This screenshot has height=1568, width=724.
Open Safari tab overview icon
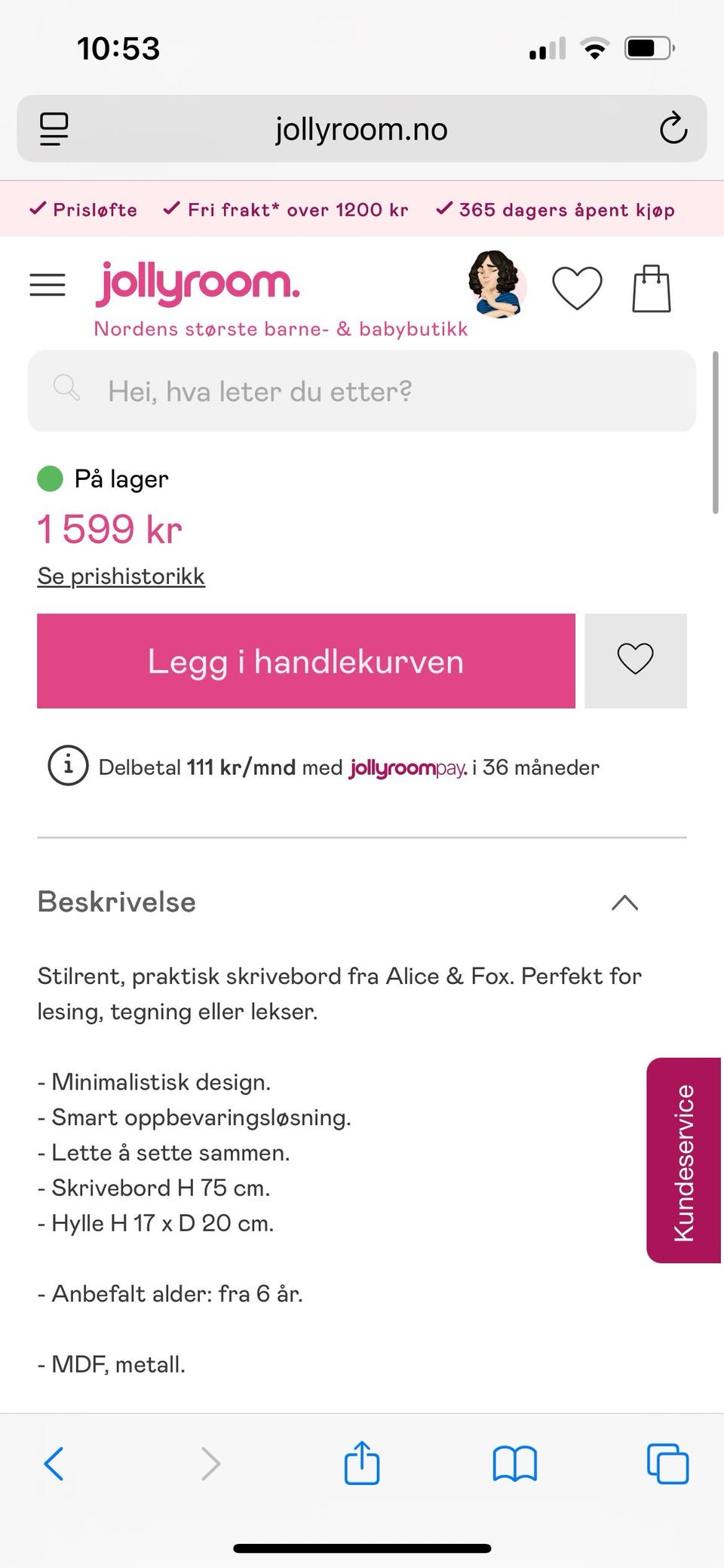click(x=667, y=1462)
